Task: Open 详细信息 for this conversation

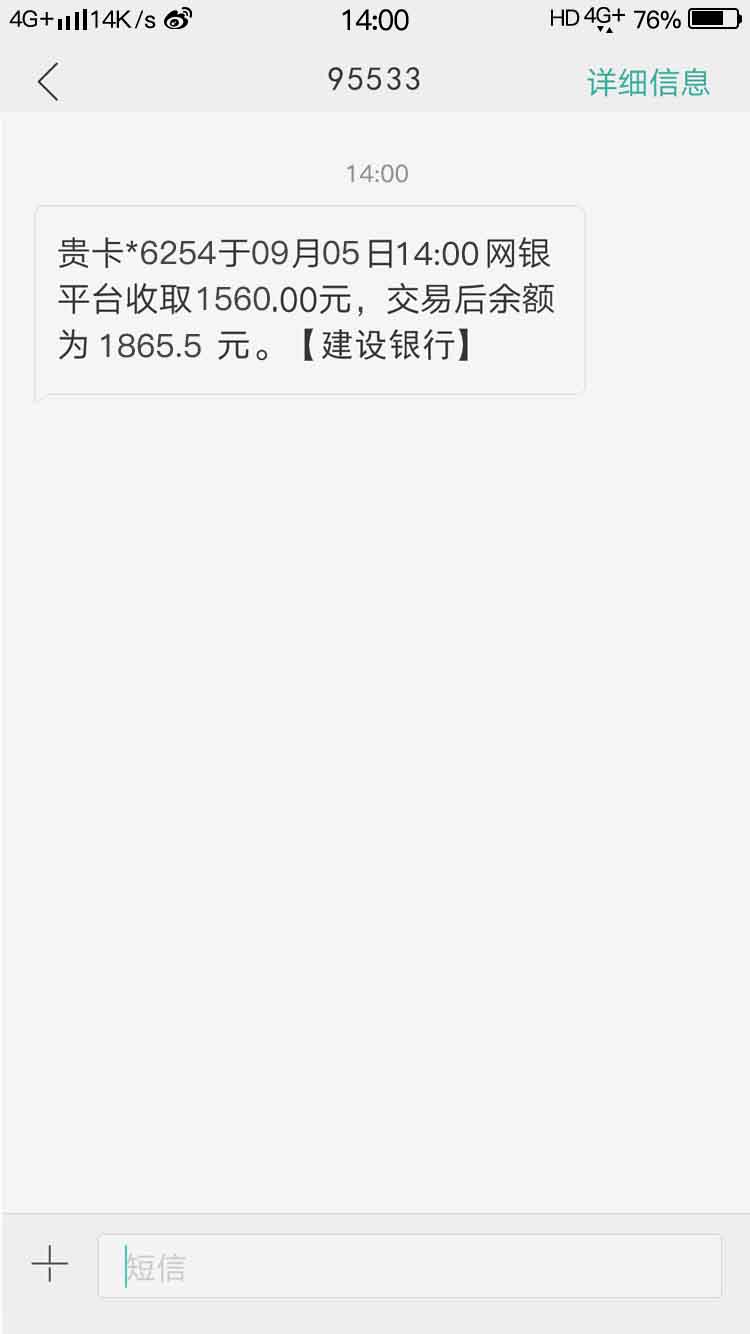Action: click(648, 82)
